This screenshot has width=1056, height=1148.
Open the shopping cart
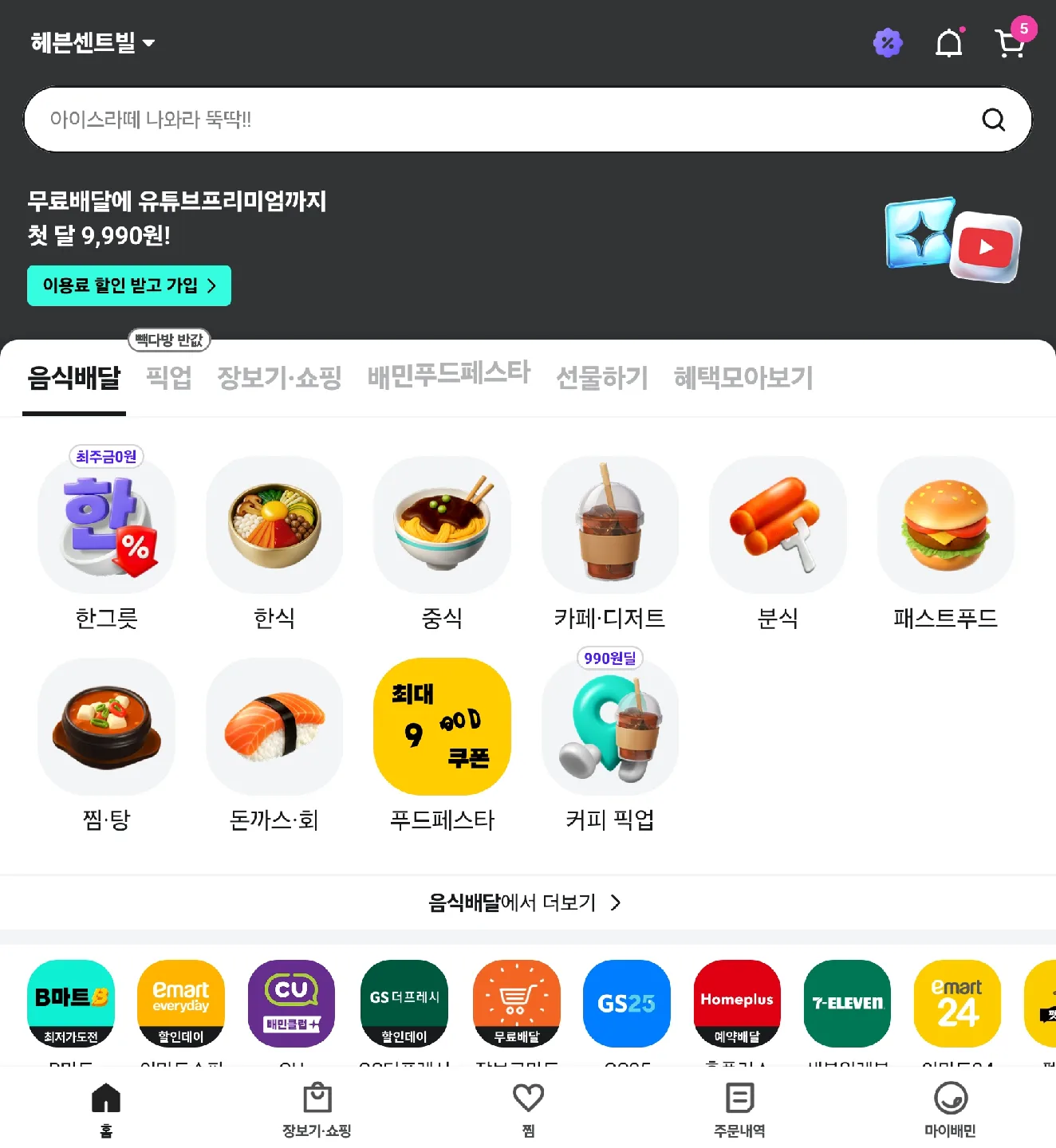click(1011, 43)
